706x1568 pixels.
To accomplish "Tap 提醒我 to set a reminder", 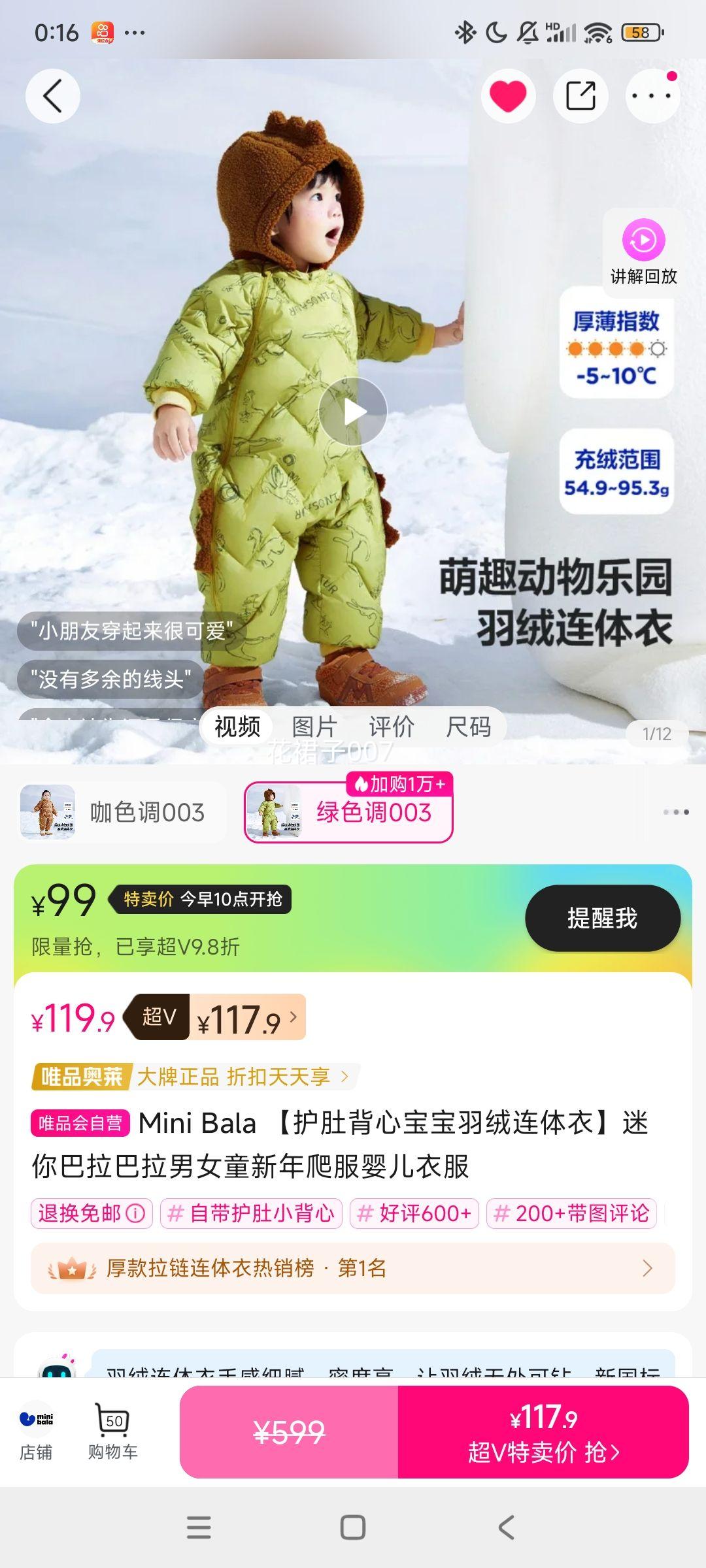I will (x=602, y=918).
